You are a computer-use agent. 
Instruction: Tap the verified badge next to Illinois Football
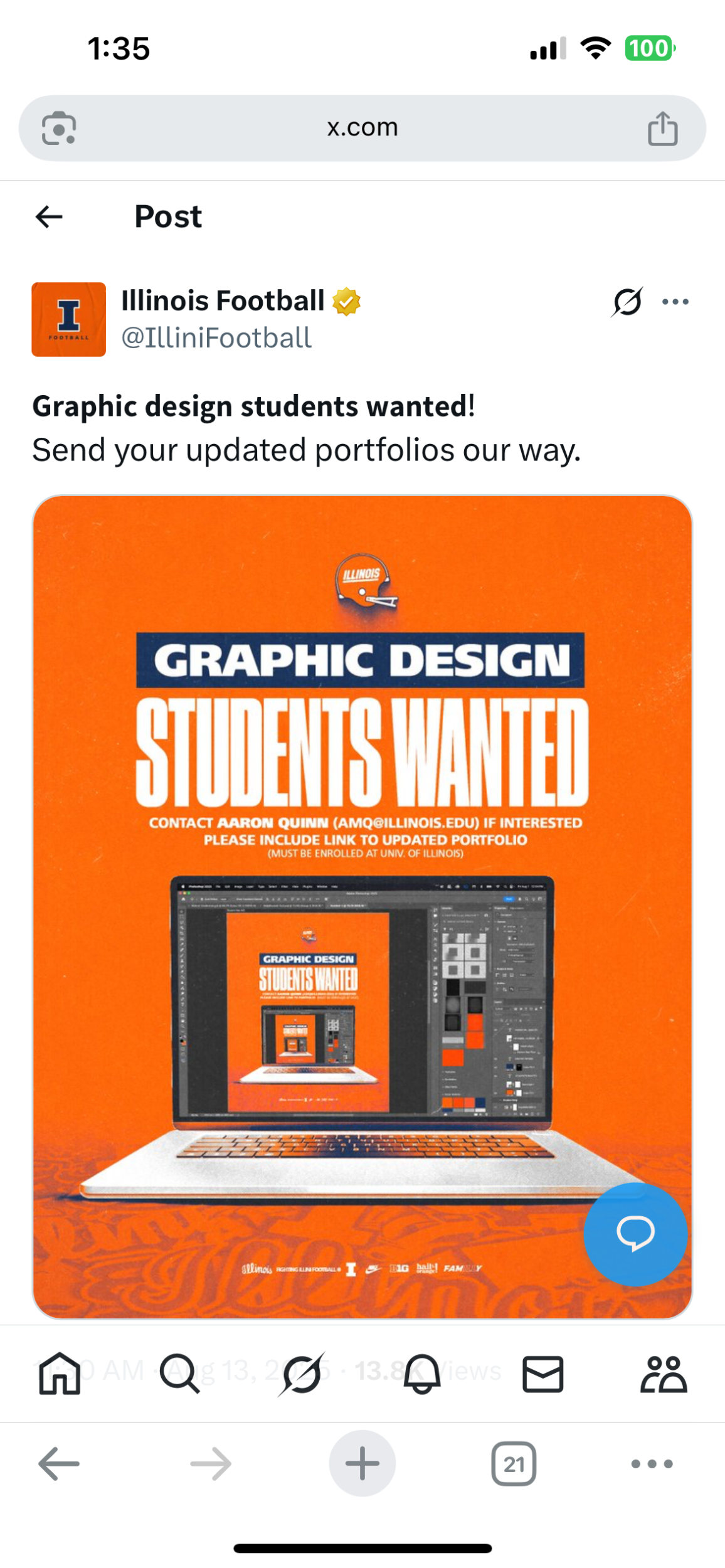[x=346, y=301]
